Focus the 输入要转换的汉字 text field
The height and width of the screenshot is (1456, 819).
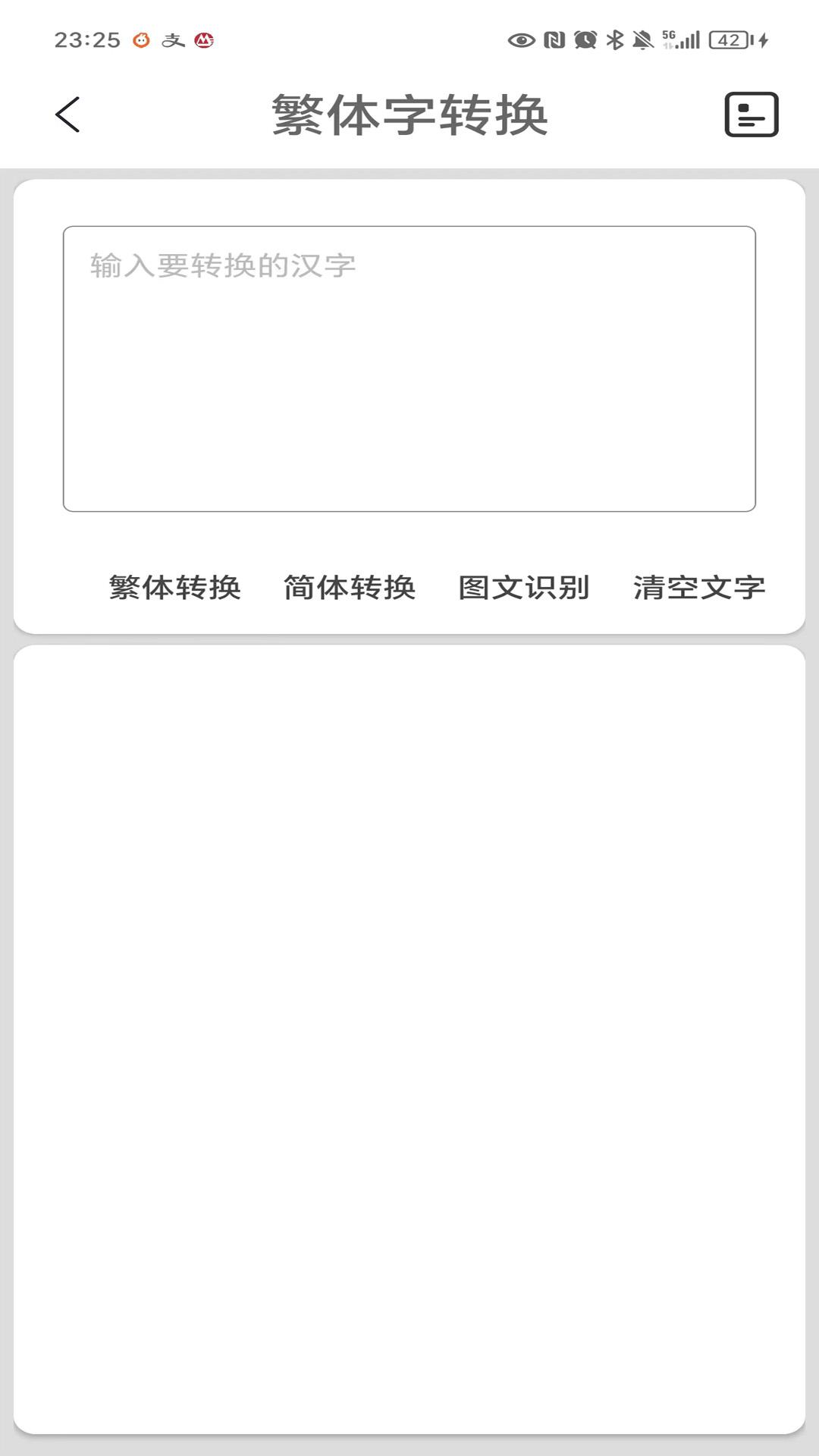point(409,369)
